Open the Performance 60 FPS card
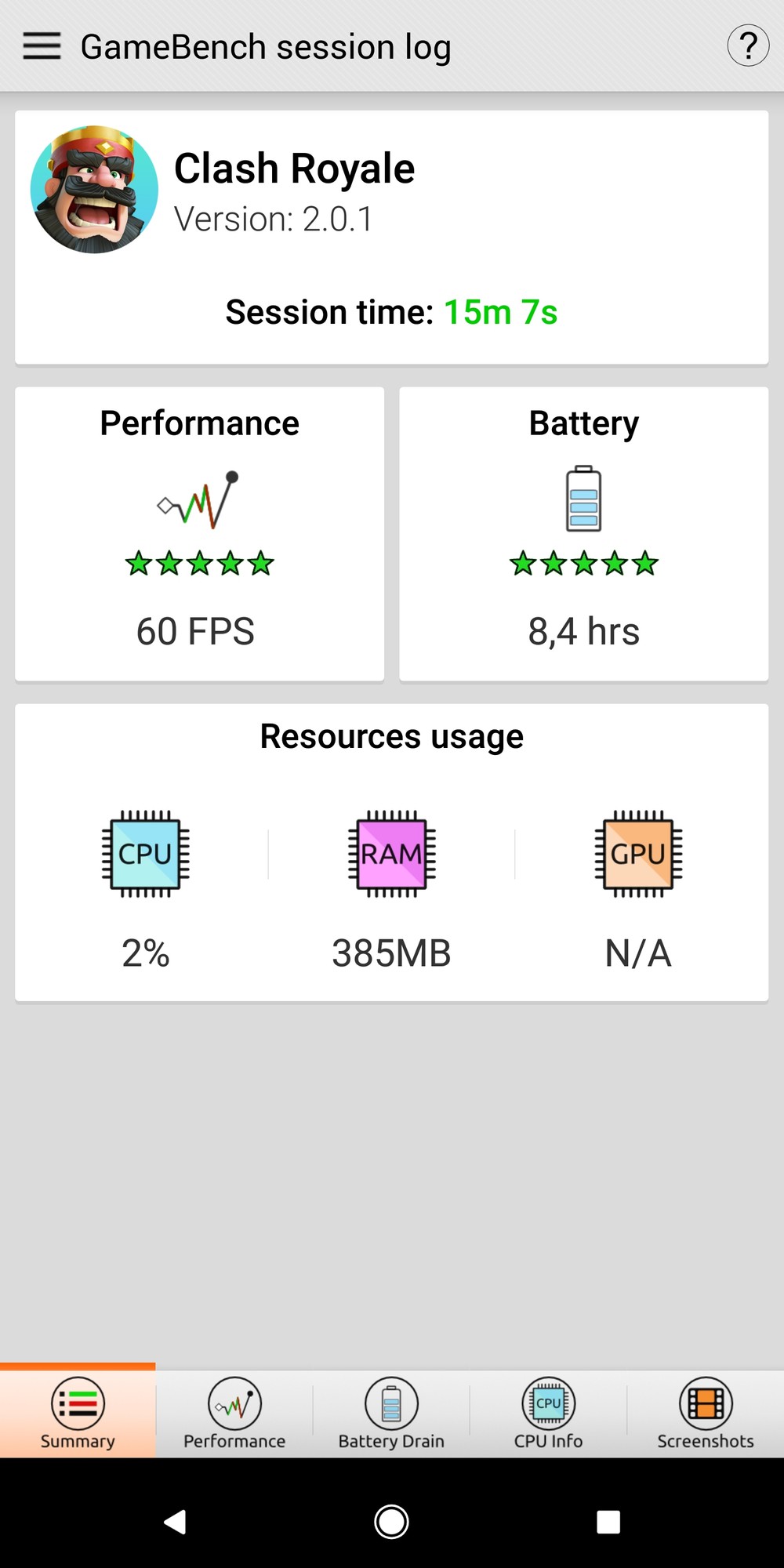 pyautogui.click(x=199, y=534)
